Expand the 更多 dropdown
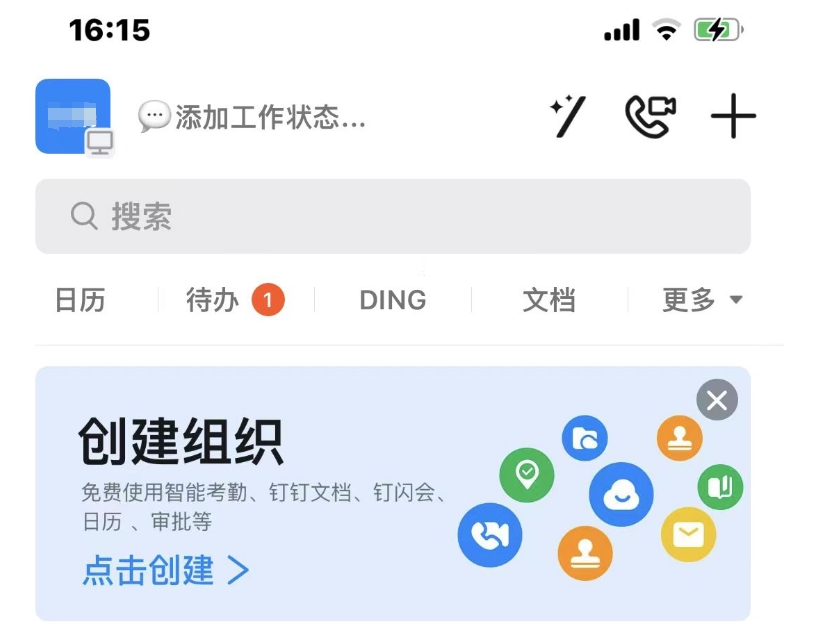The height and width of the screenshot is (624, 815). [702, 300]
